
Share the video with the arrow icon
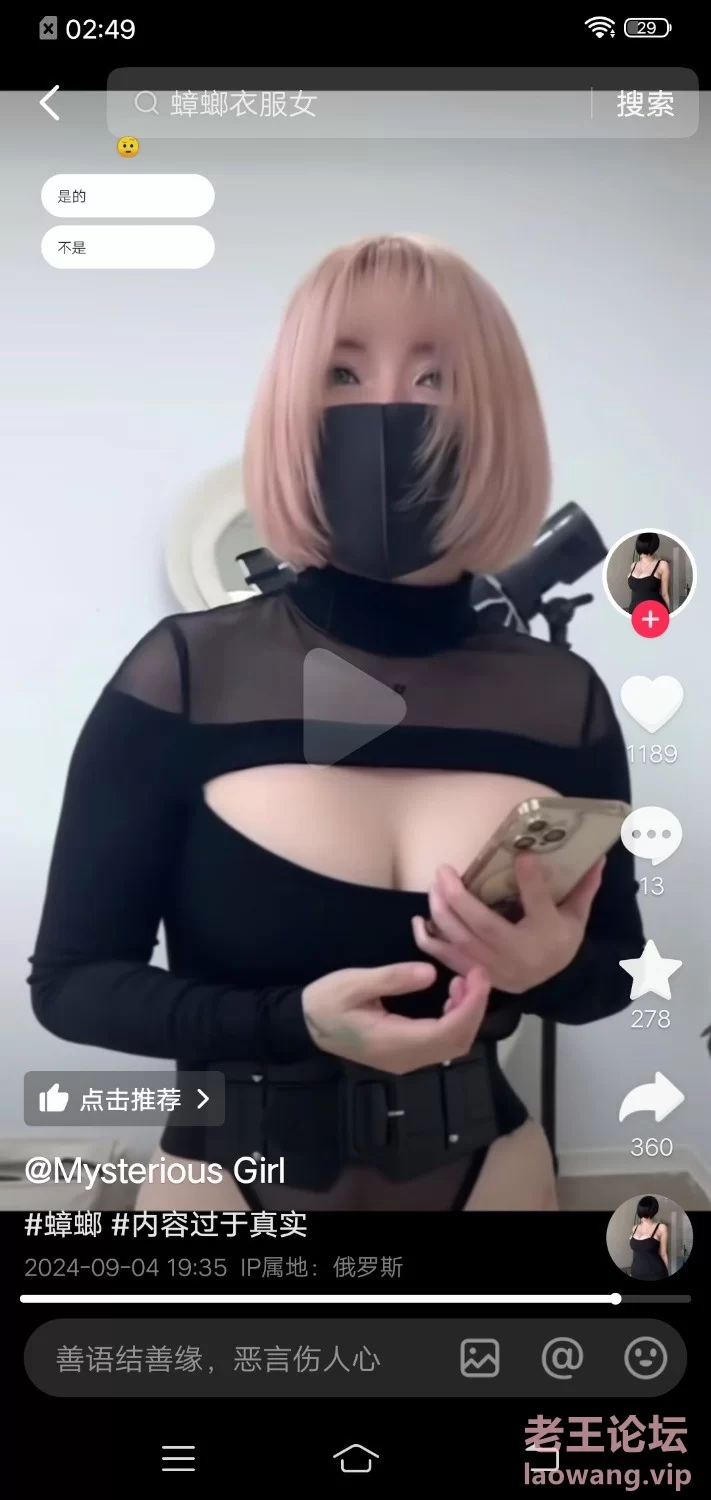tap(652, 1100)
